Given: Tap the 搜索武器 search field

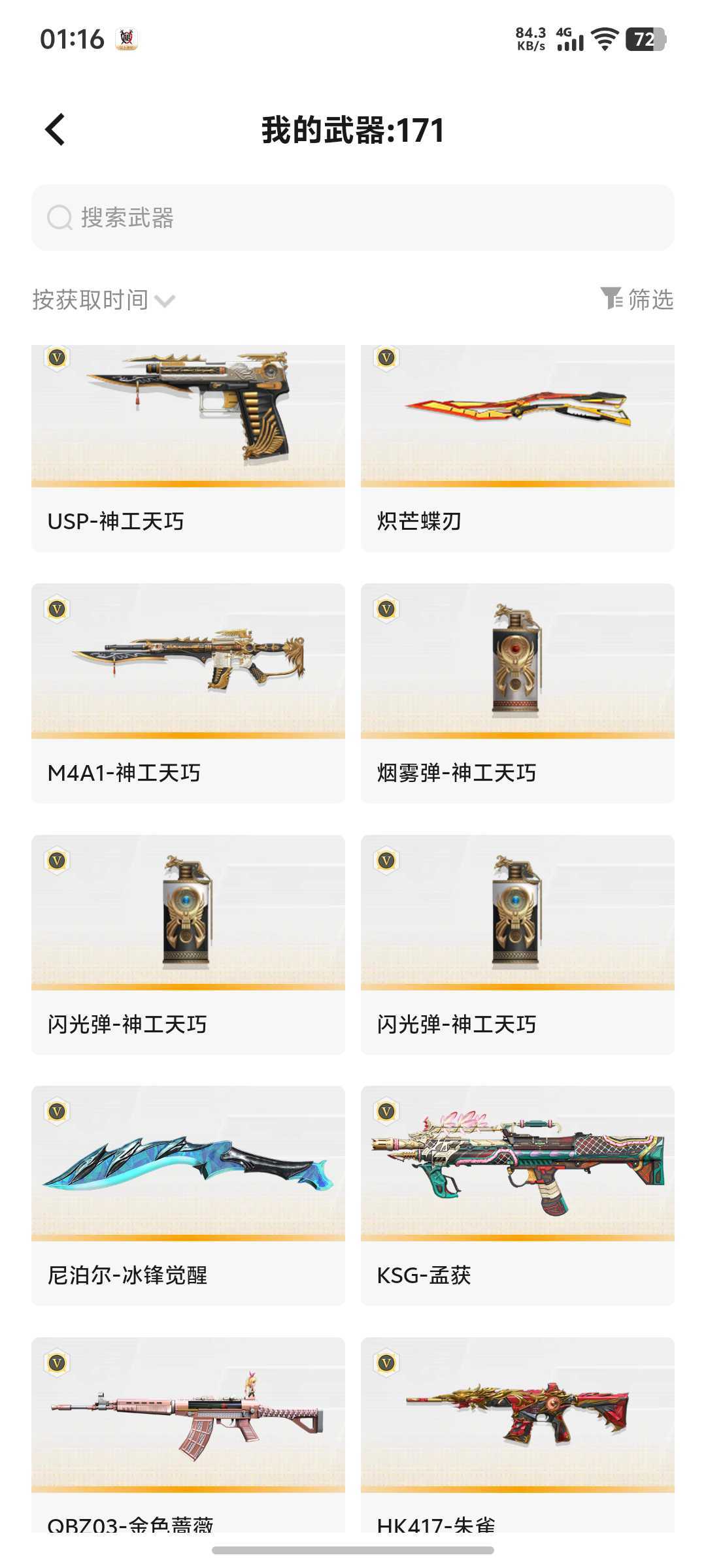Looking at the screenshot, I should [353, 218].
